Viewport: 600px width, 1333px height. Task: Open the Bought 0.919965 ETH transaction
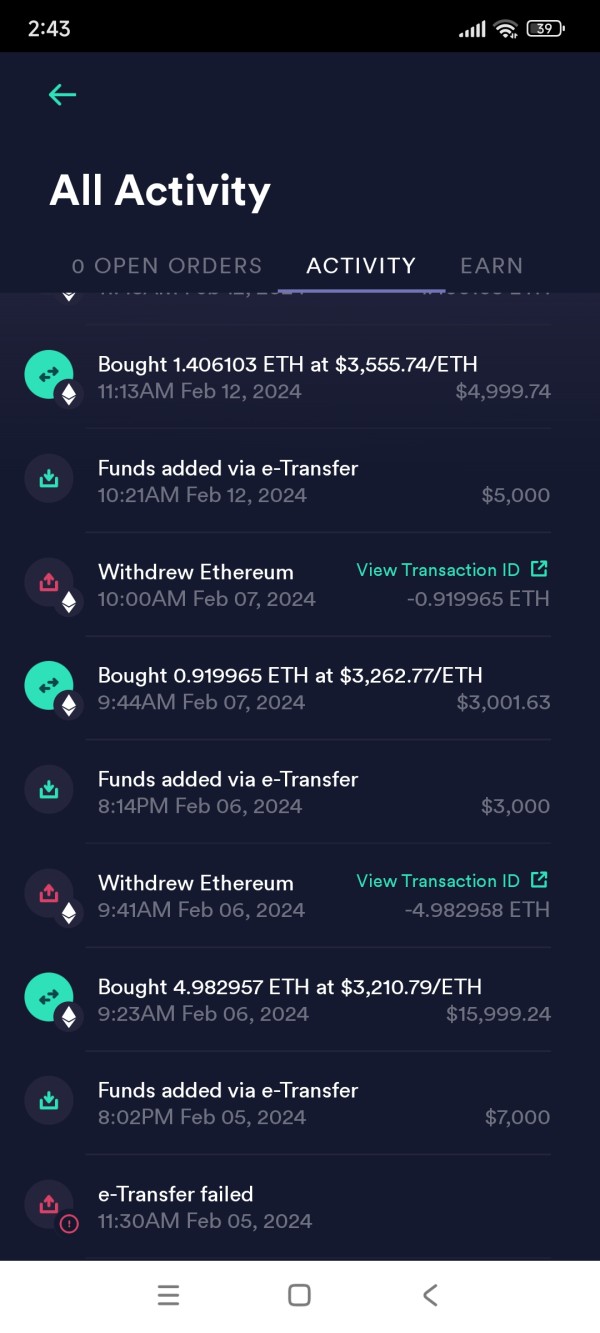[300, 688]
